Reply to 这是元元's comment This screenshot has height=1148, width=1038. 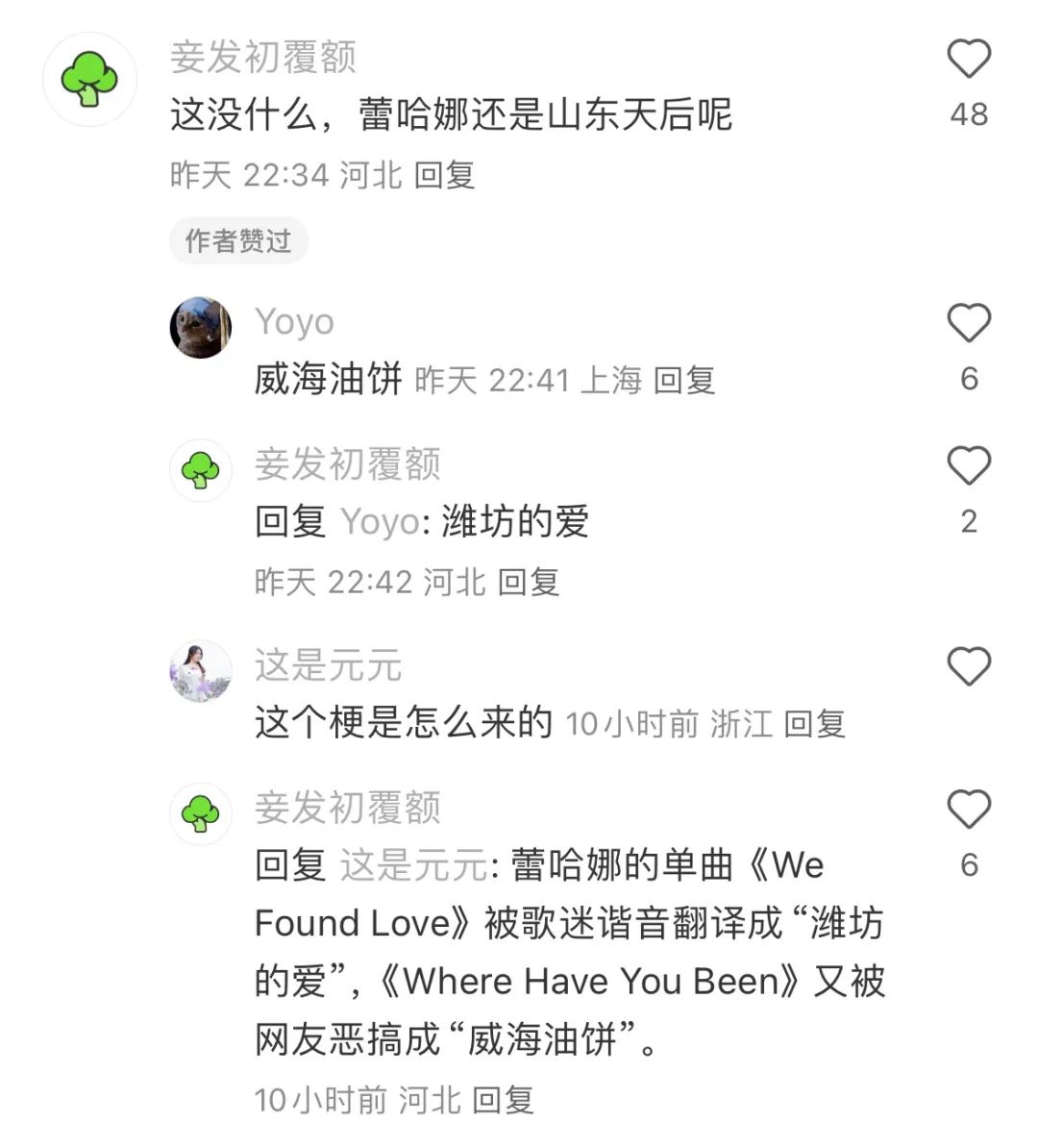pyautogui.click(x=814, y=723)
